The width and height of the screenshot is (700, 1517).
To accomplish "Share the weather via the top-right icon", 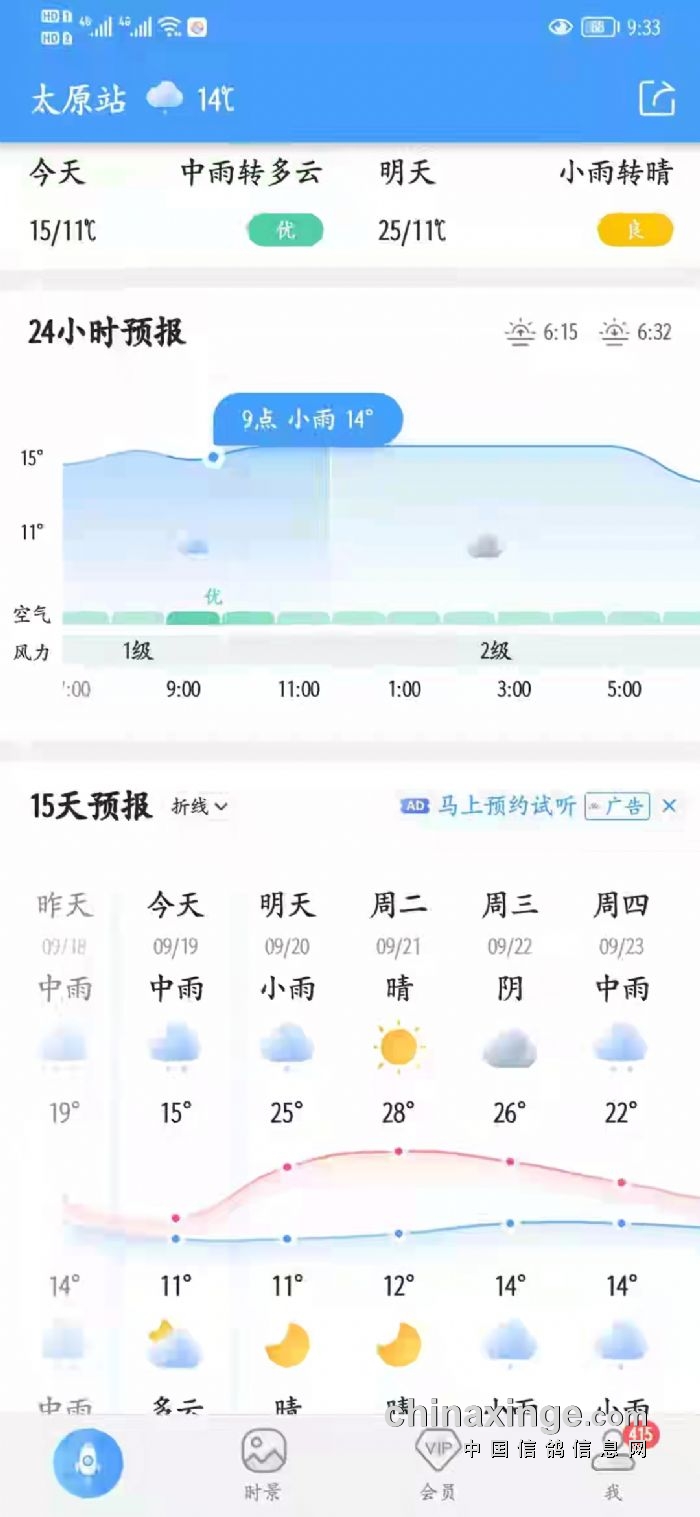I will [657, 98].
